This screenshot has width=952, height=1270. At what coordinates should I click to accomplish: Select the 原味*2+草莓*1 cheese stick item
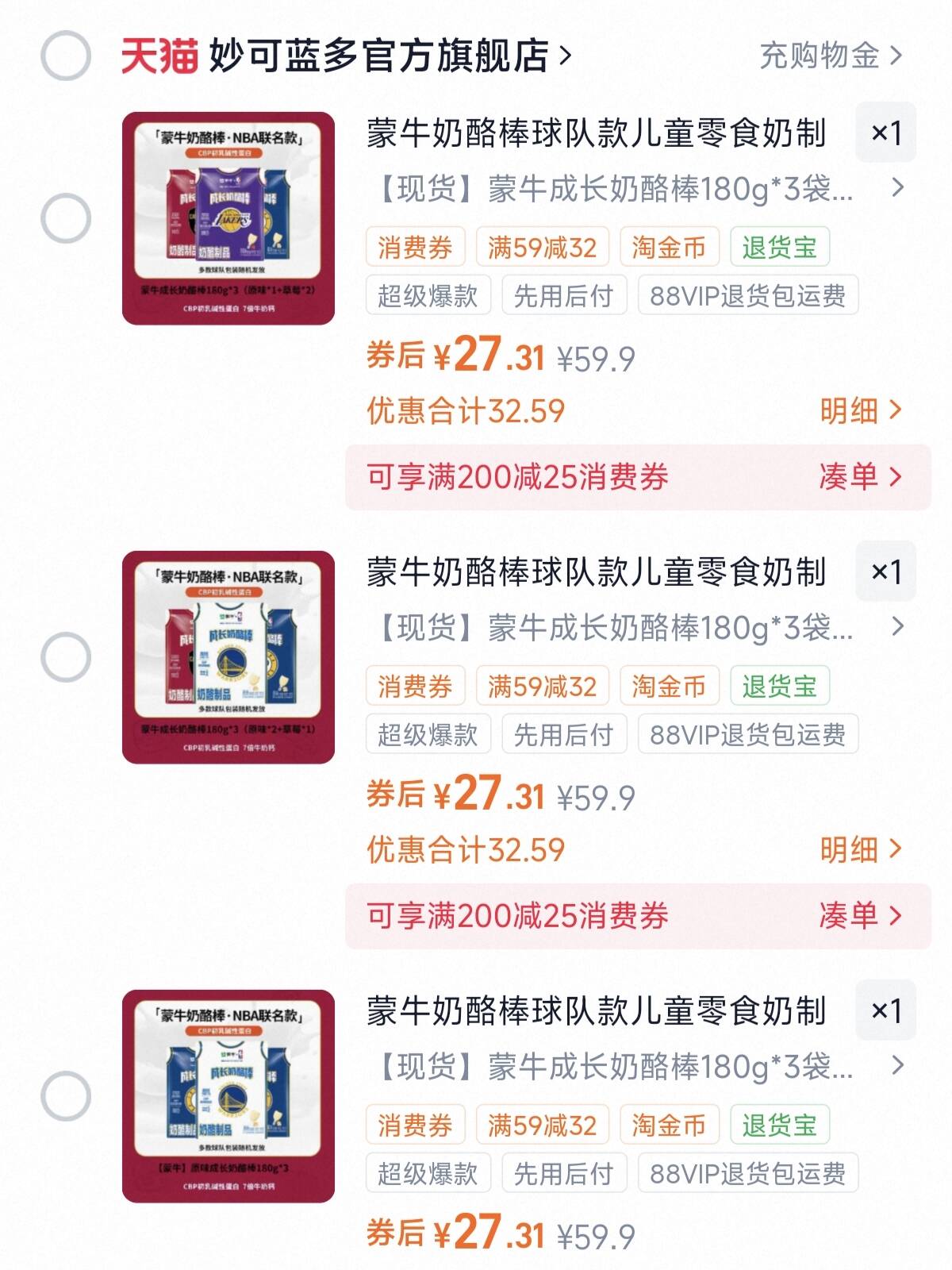[x=66, y=657]
